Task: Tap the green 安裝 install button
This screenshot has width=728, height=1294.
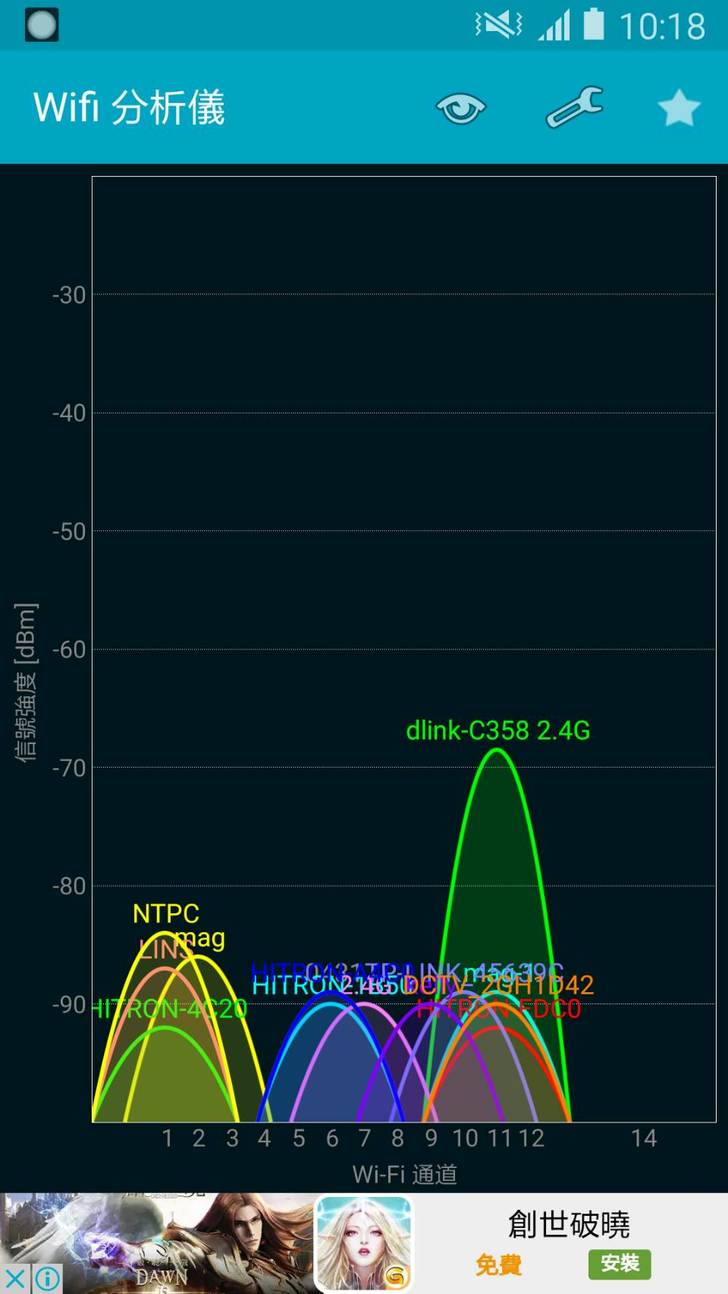Action: click(x=619, y=1263)
